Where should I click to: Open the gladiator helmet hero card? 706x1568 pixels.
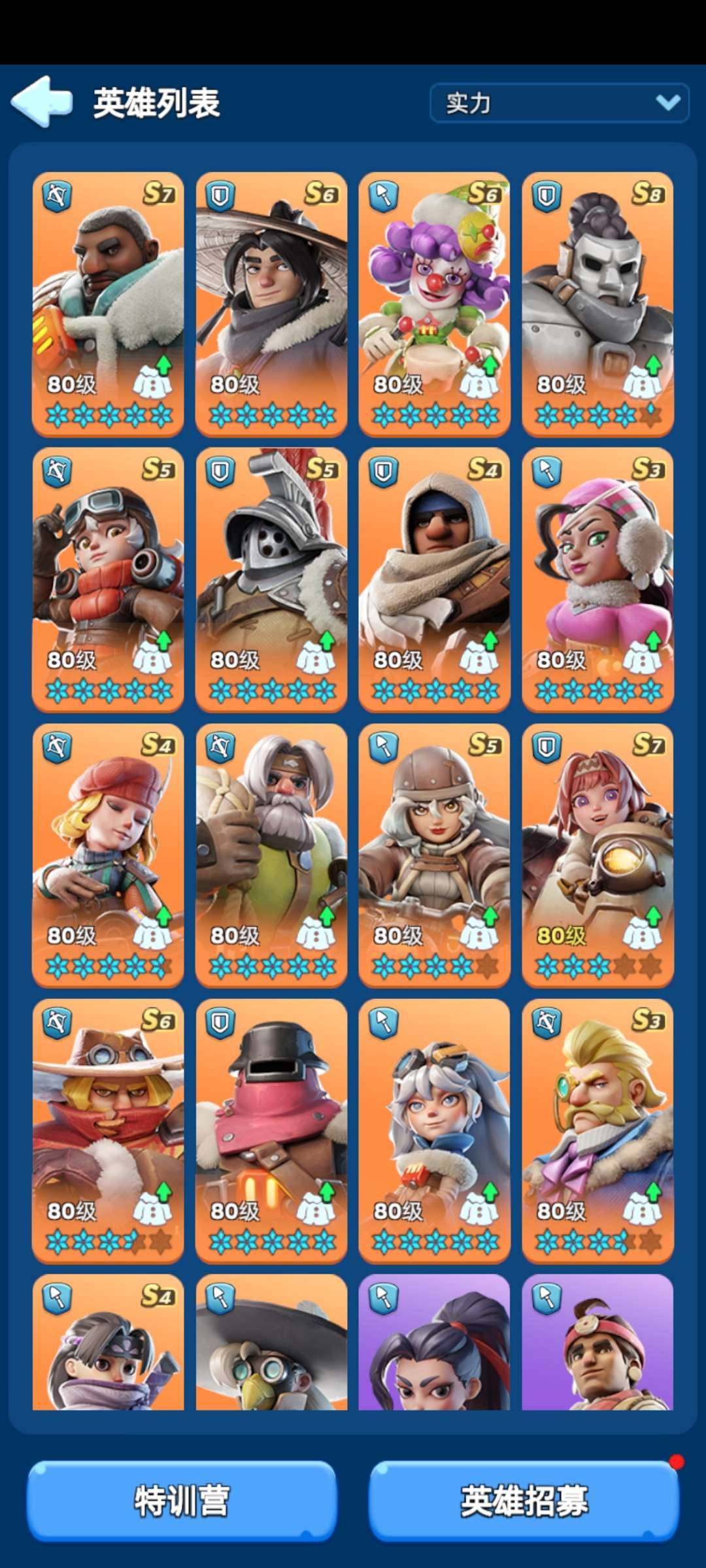271,580
